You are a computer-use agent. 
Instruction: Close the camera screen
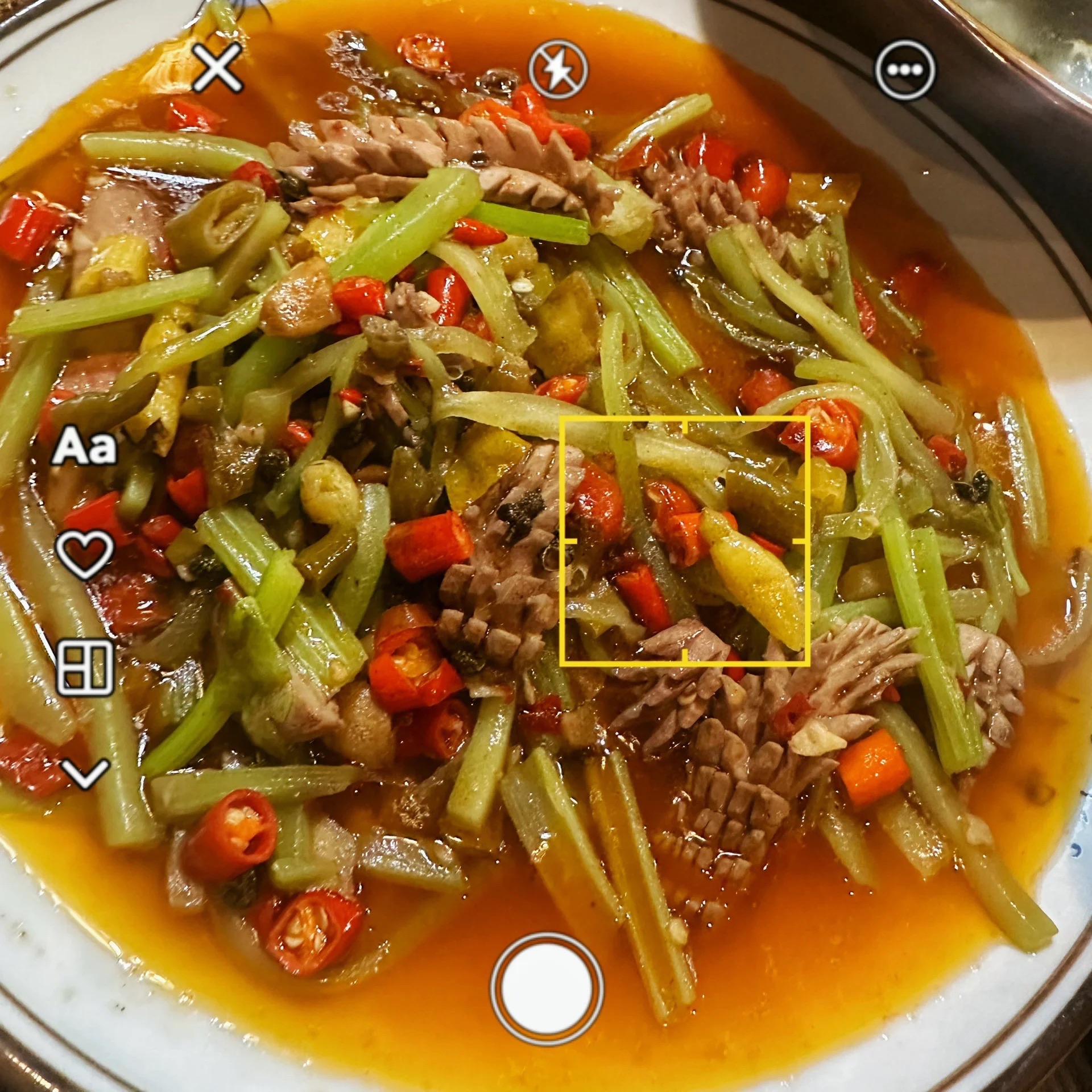point(217,68)
